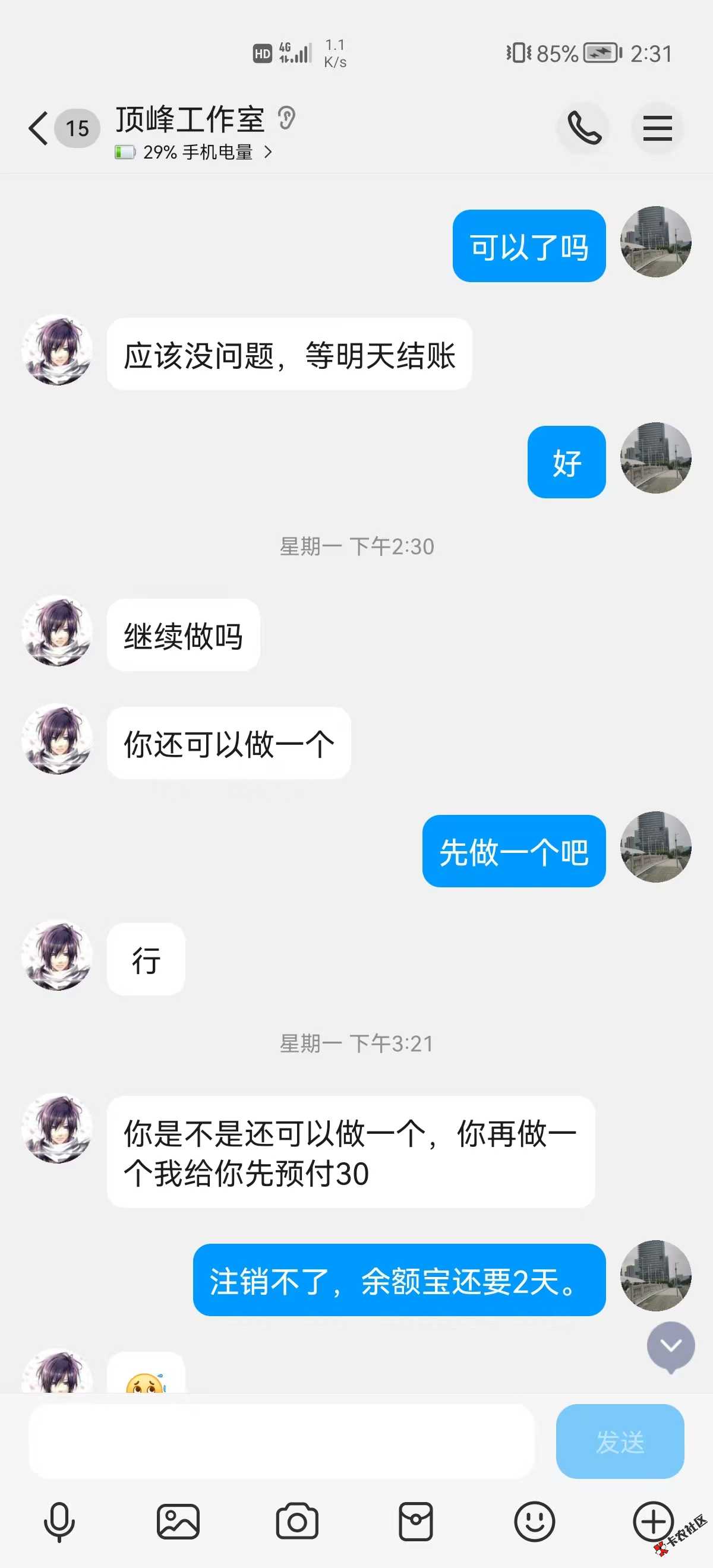Tap the message input field
The height and width of the screenshot is (1568, 713).
point(281,1441)
